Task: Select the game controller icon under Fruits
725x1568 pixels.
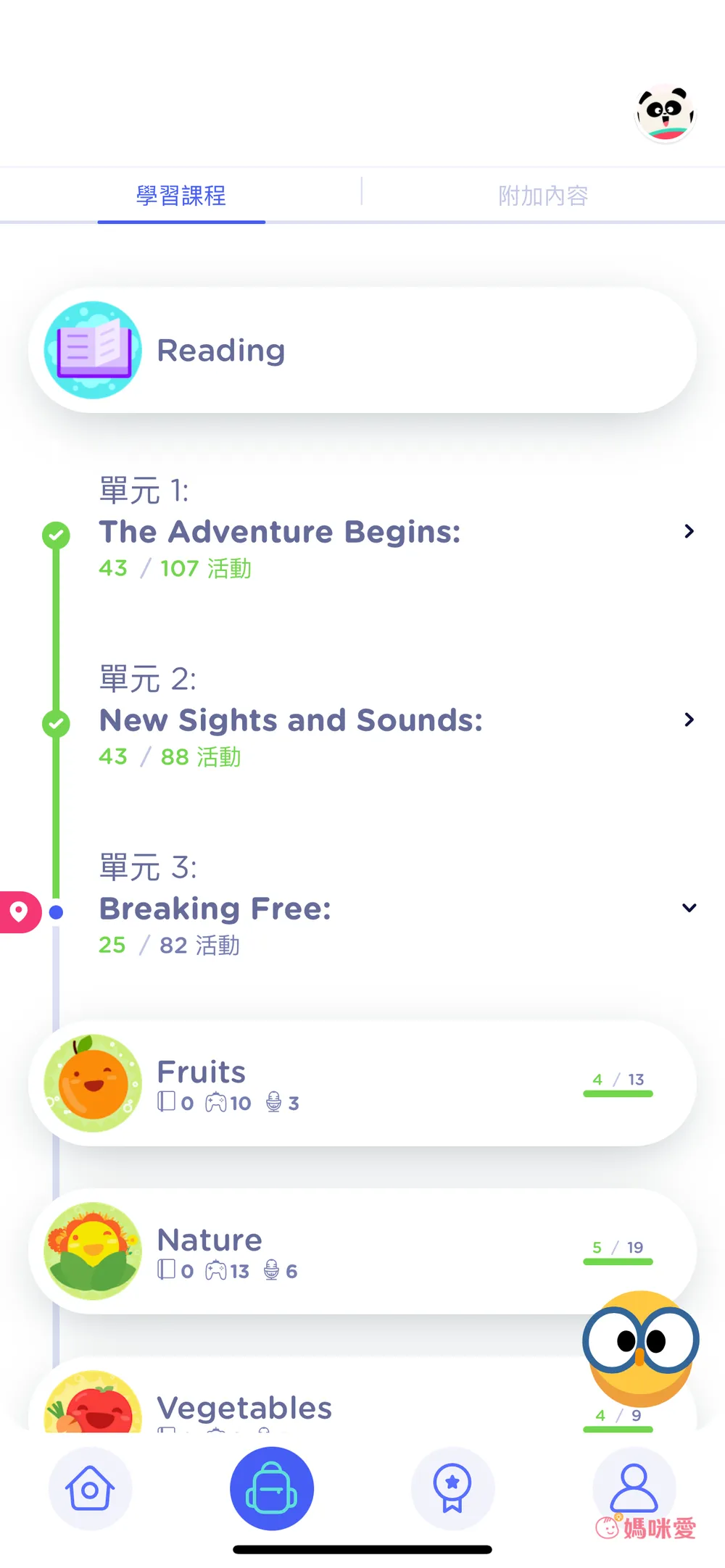Action: [x=216, y=1102]
